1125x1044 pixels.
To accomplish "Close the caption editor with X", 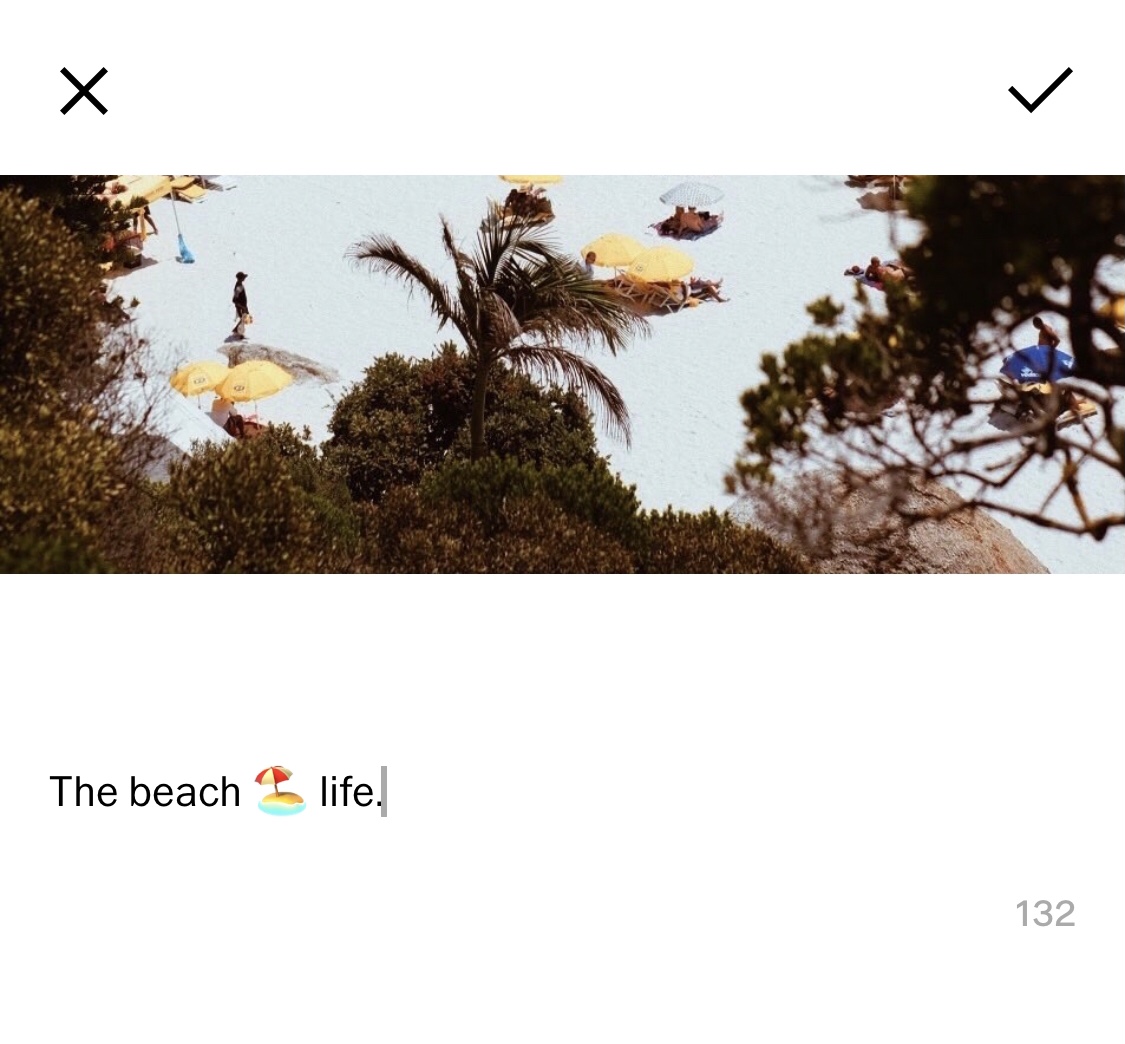I will [84, 92].
